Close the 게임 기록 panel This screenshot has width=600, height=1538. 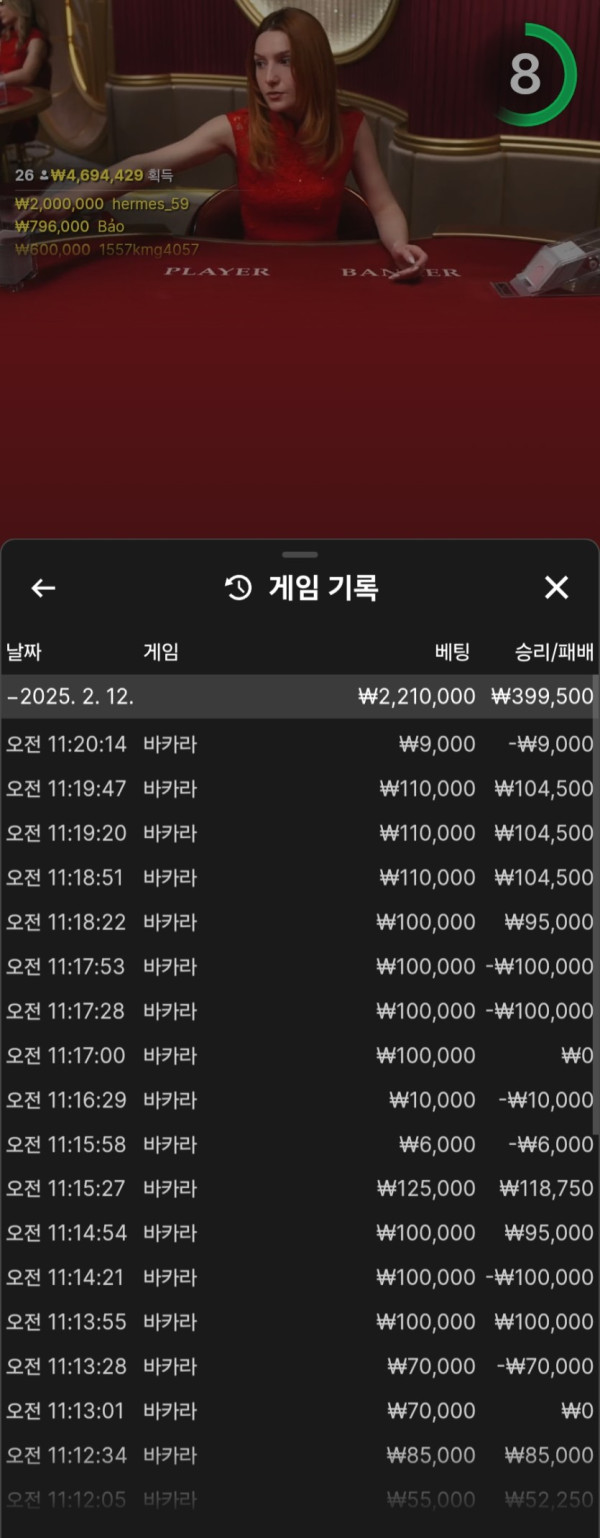pos(556,588)
